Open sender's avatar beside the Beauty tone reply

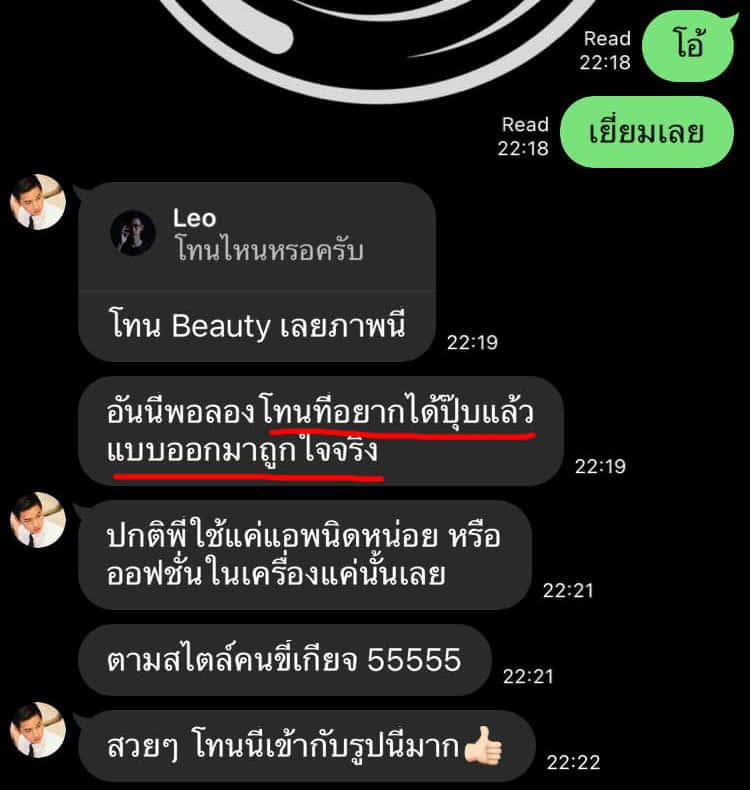pos(37,201)
